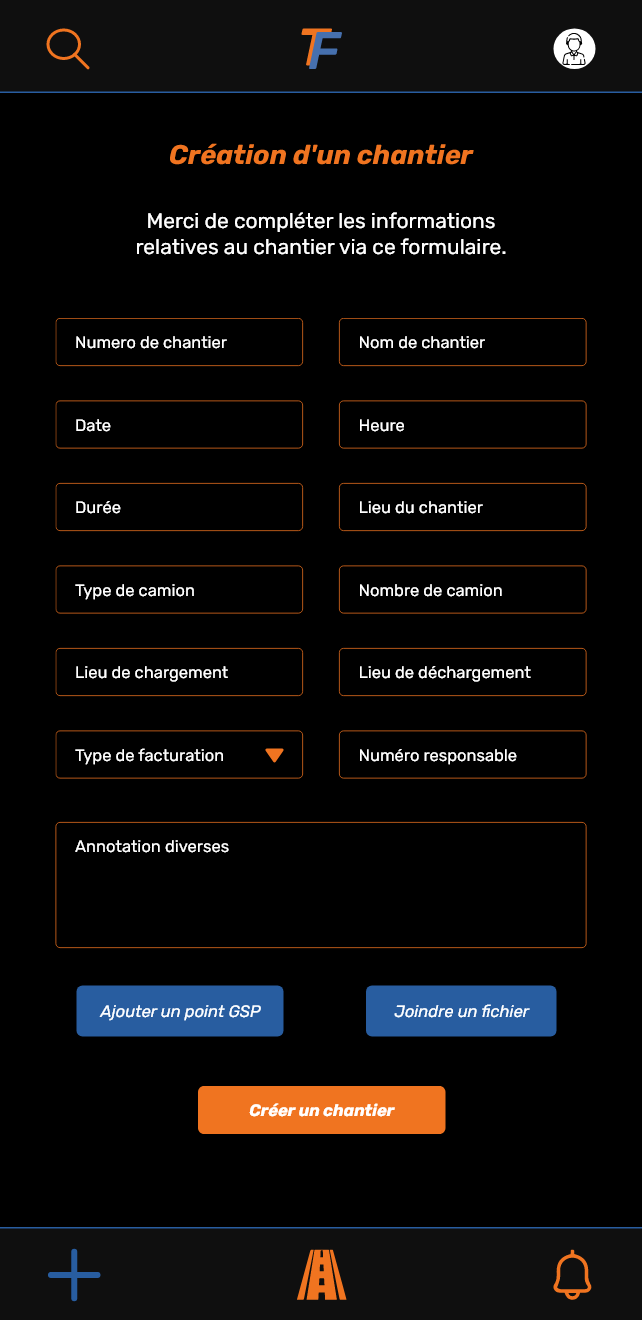Image resolution: width=642 pixels, height=1320 pixels.
Task: Tap the Lieu de chargement field
Action: [179, 672]
